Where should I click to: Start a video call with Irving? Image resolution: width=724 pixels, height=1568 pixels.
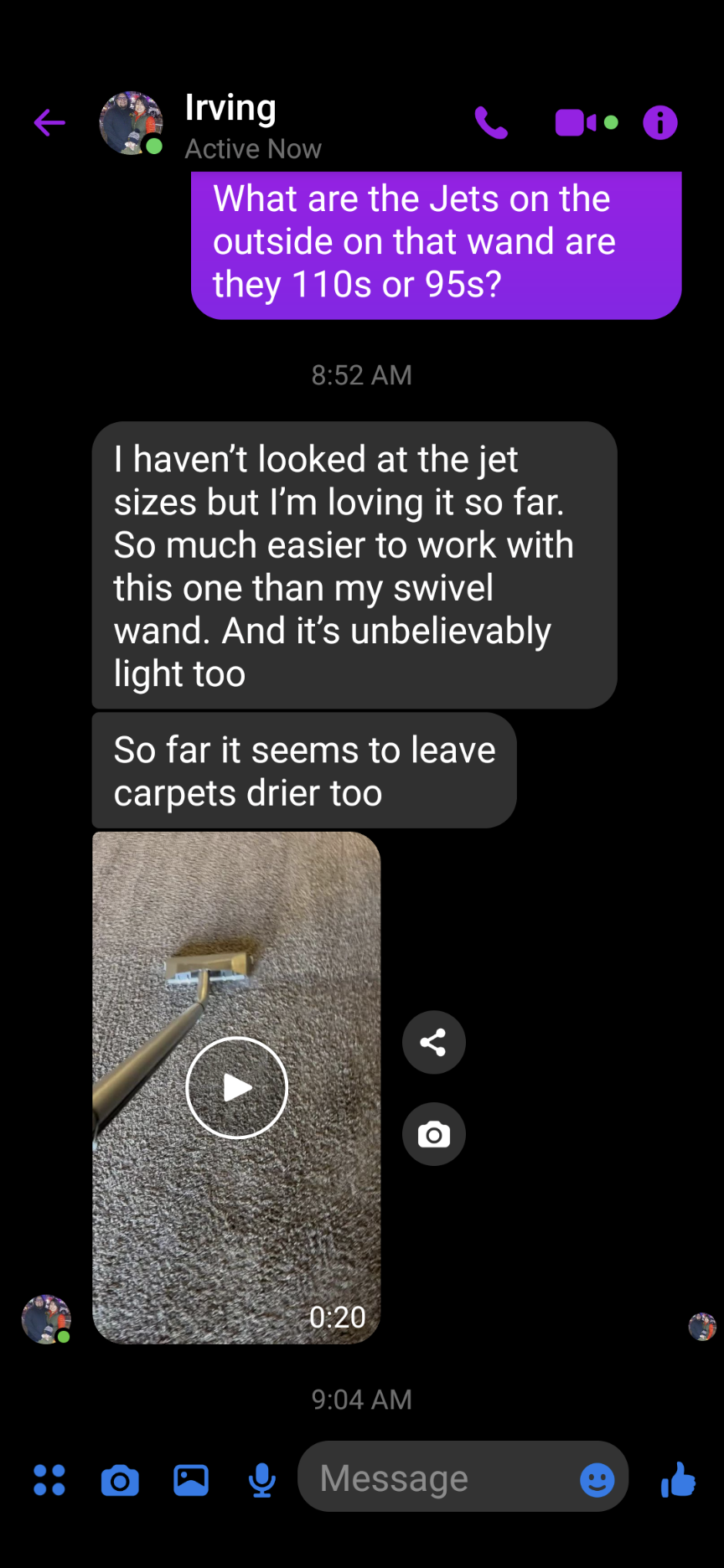pos(577,123)
